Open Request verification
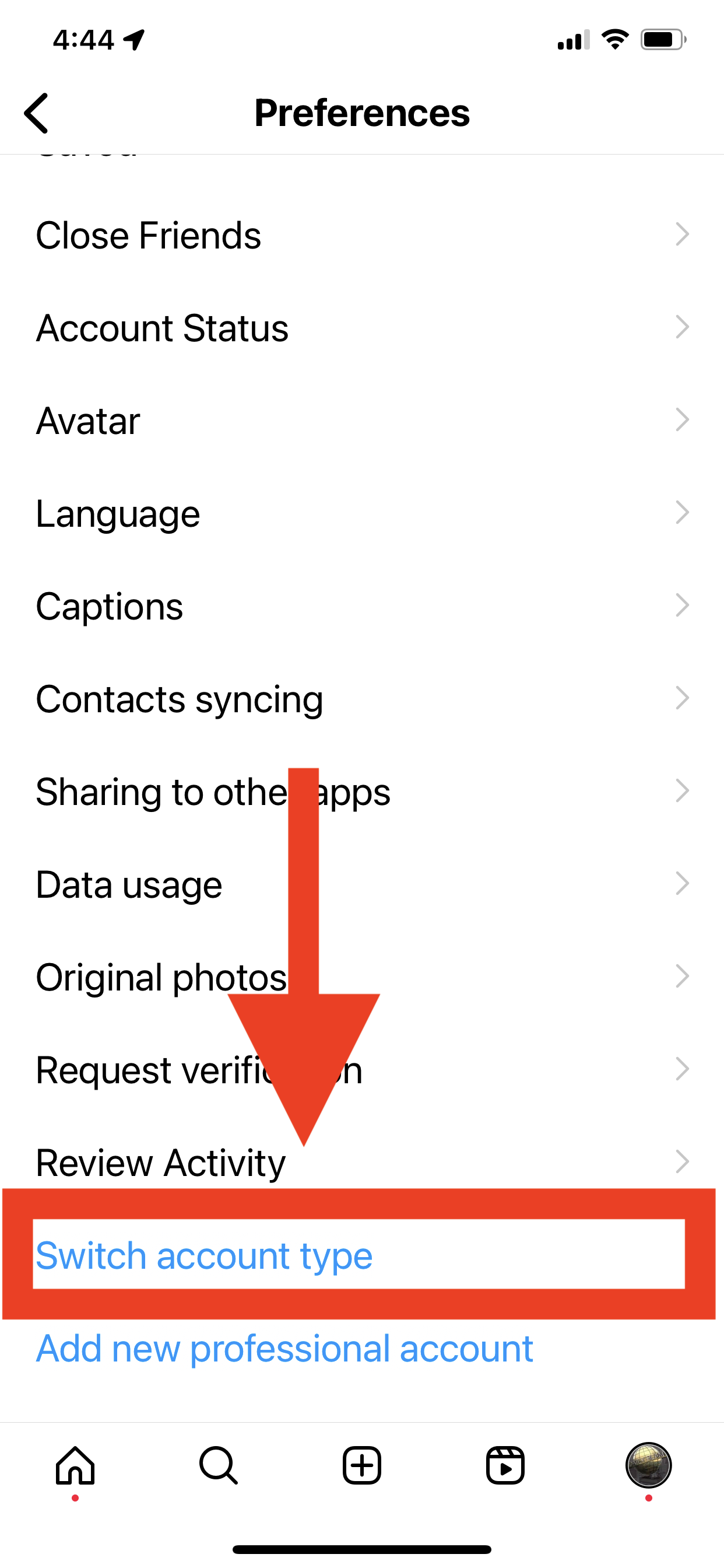The height and width of the screenshot is (1568, 724). [x=362, y=1069]
